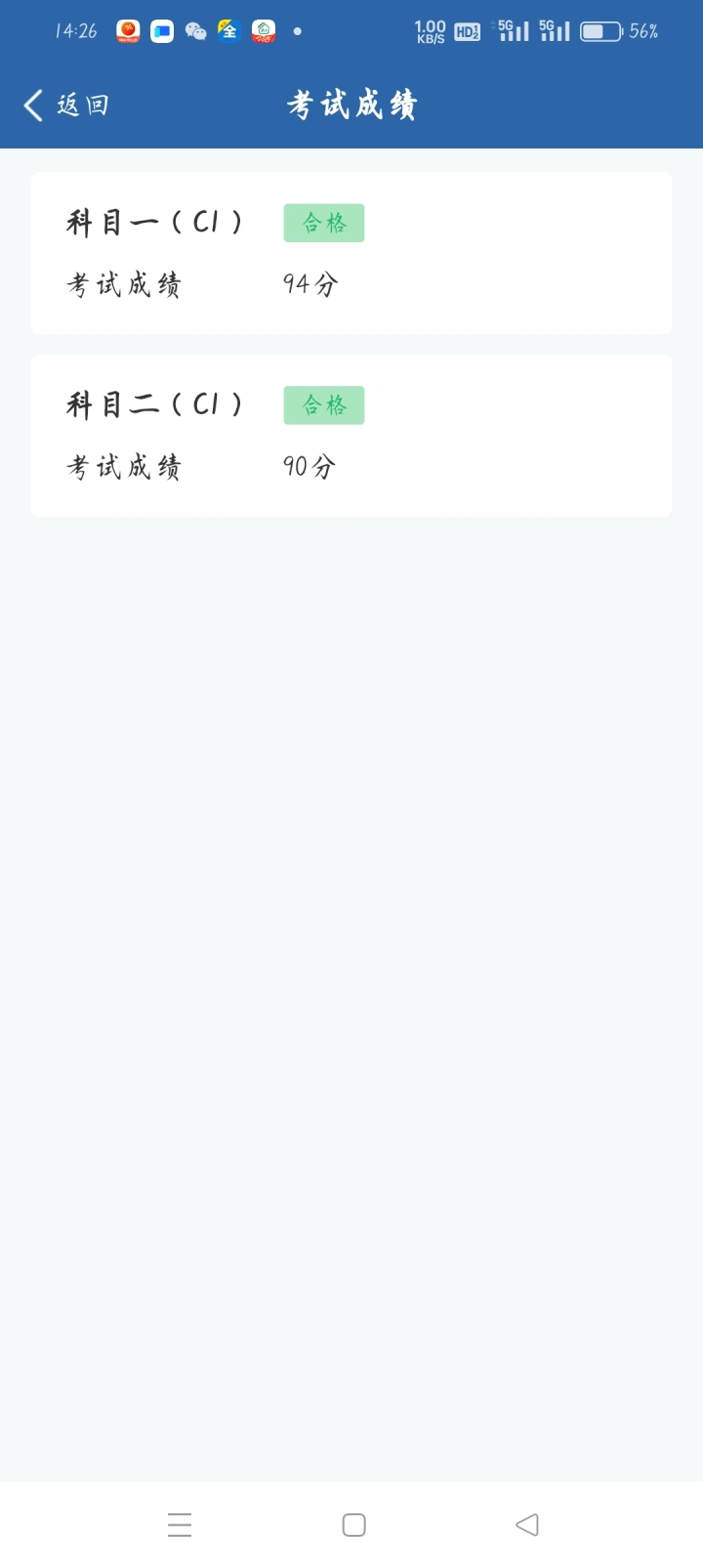Open the system recent apps menu
Screen dimensions: 703x1568
click(180, 1525)
